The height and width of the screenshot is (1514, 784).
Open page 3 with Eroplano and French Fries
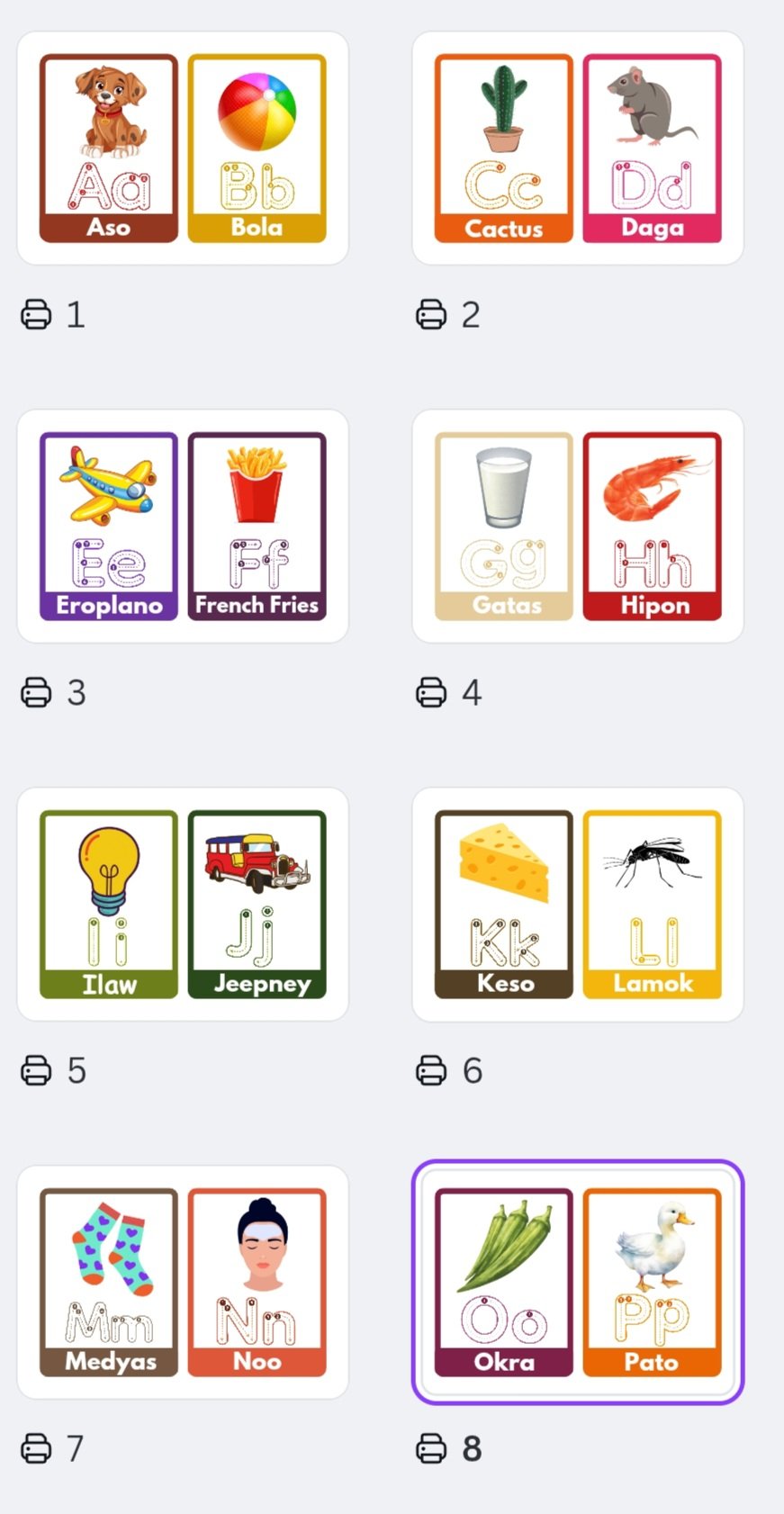pyautogui.click(x=183, y=527)
